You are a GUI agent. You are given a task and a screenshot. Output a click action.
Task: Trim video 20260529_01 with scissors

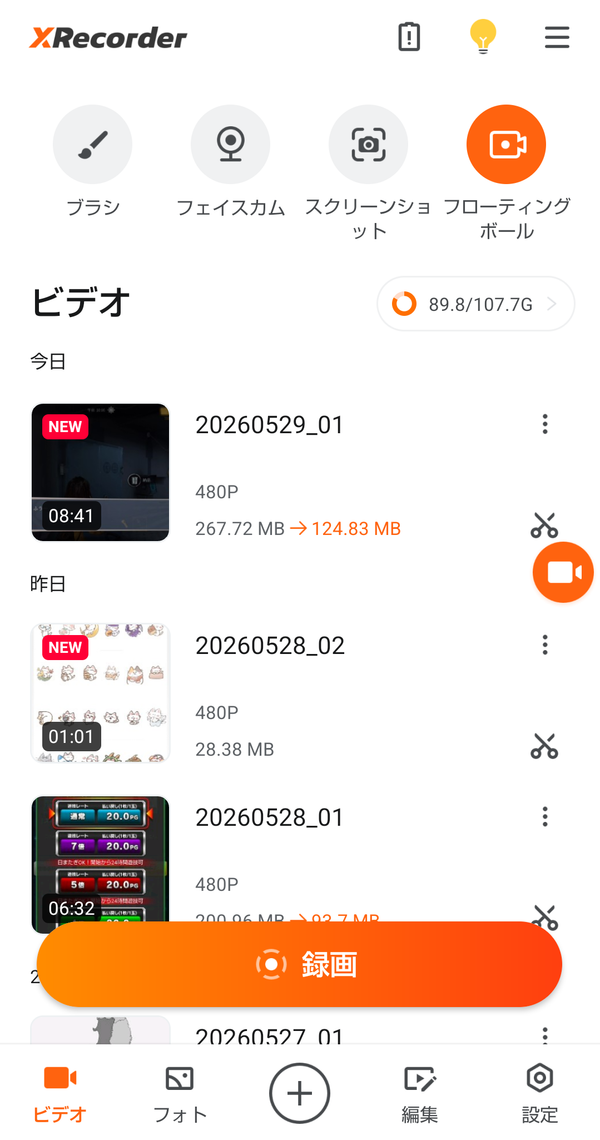point(544,525)
